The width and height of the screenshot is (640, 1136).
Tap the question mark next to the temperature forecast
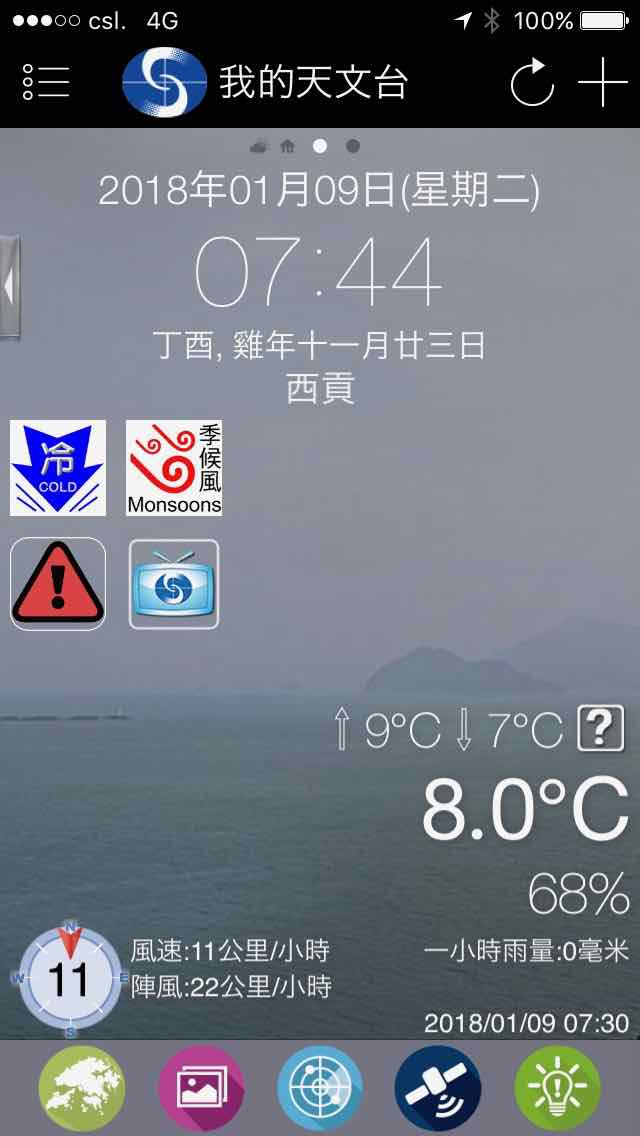(x=601, y=728)
